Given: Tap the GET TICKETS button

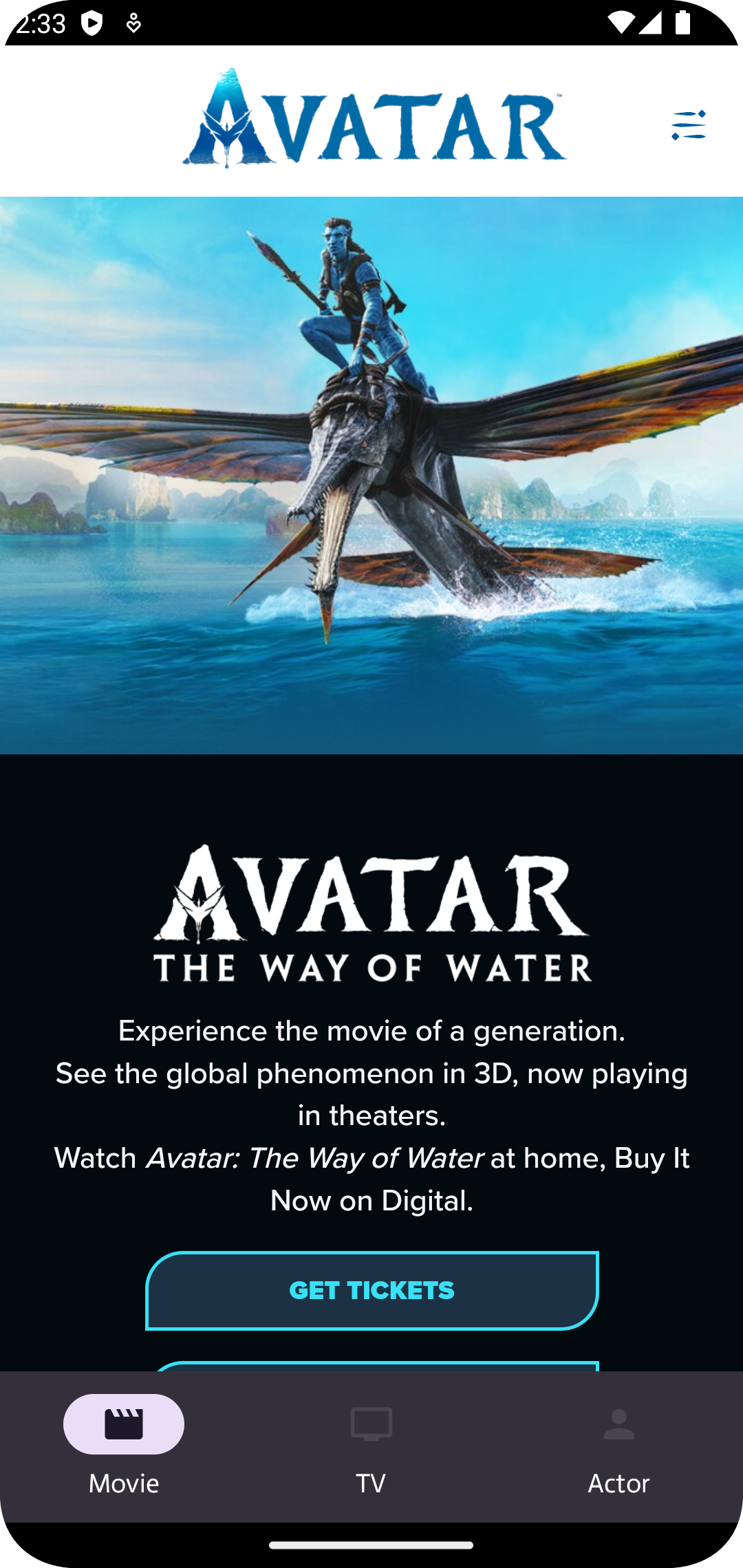Looking at the screenshot, I should 372,1291.
